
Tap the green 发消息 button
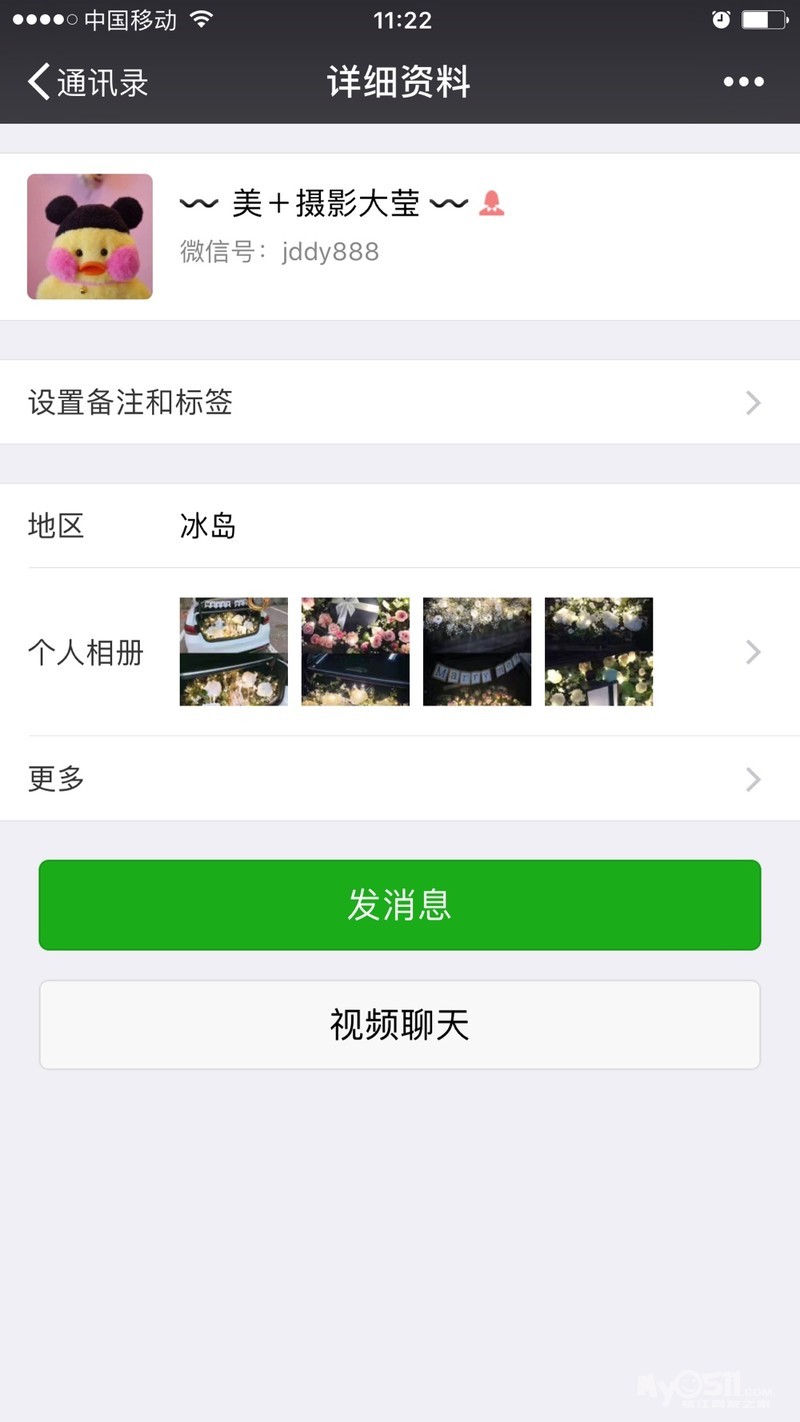point(400,905)
